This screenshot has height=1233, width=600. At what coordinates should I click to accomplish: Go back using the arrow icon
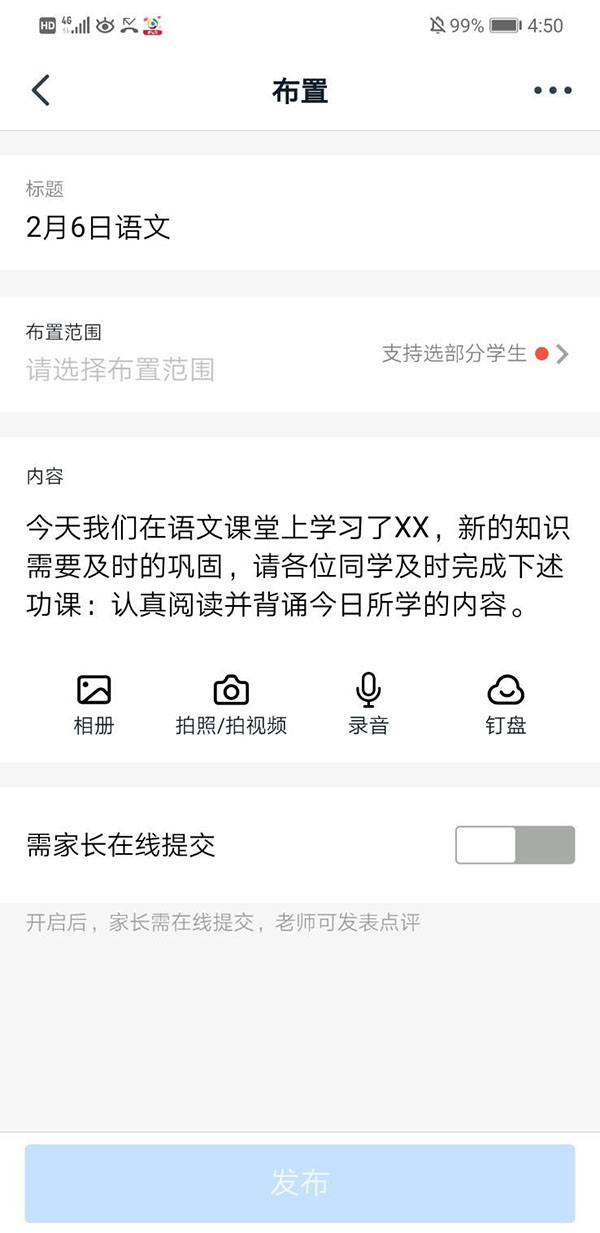point(41,91)
